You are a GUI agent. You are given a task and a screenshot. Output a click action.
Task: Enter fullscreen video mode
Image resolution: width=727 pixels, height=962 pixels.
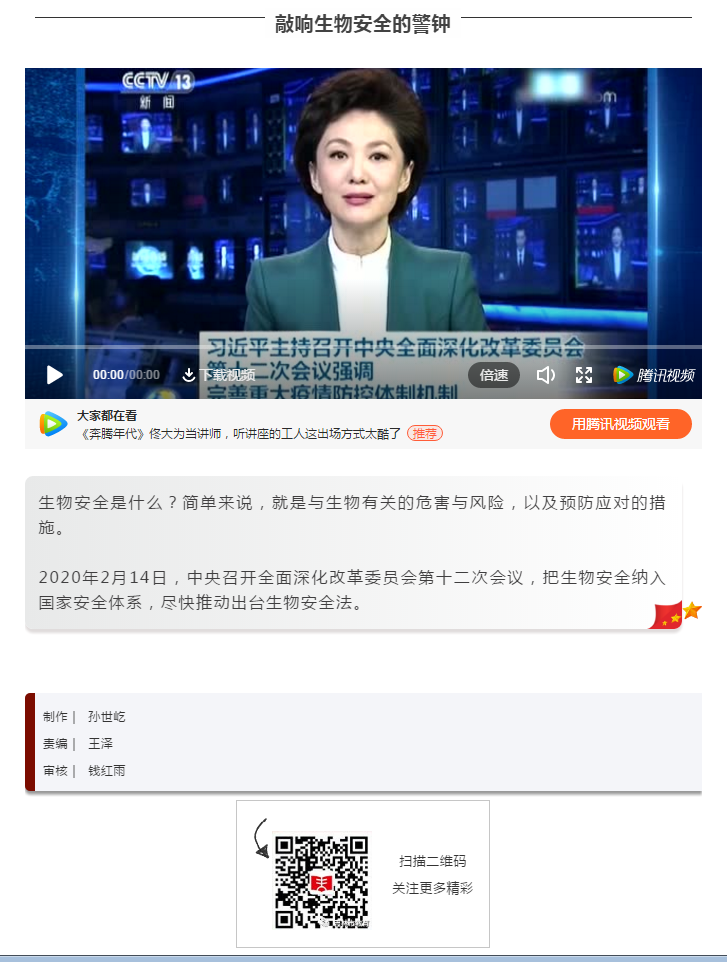[584, 375]
